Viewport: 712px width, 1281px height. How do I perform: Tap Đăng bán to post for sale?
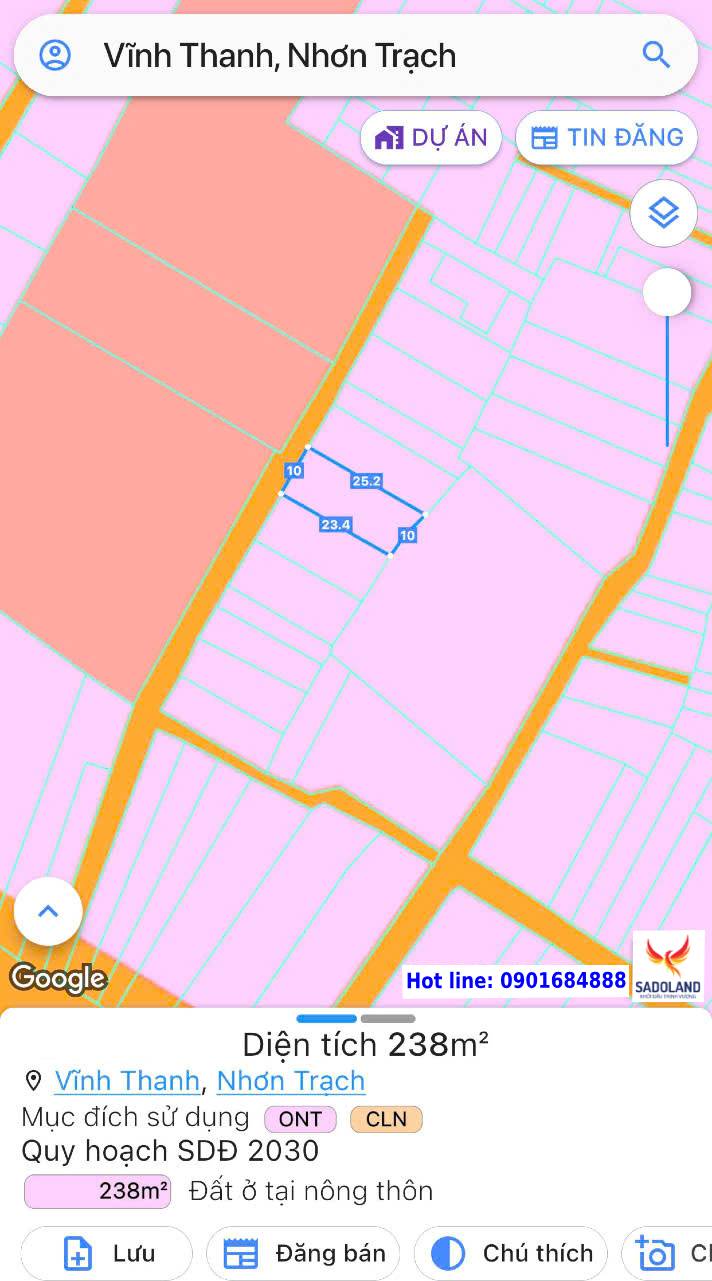tap(303, 1253)
